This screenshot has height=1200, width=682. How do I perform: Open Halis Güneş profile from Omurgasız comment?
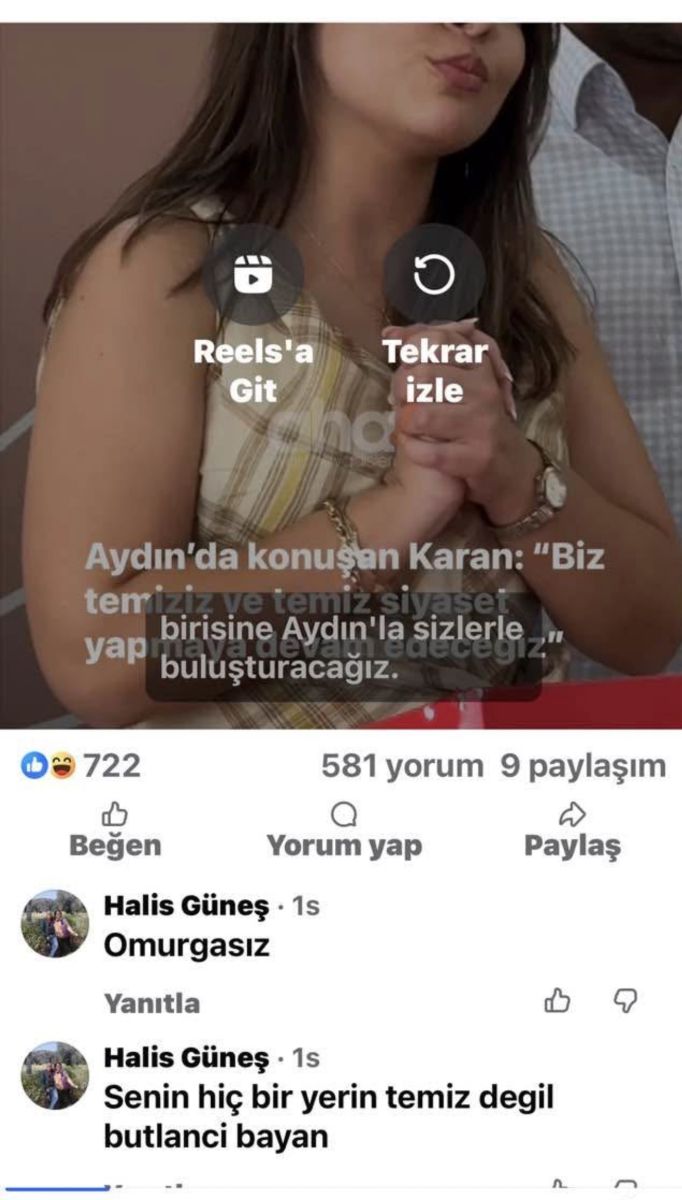pyautogui.click(x=186, y=907)
